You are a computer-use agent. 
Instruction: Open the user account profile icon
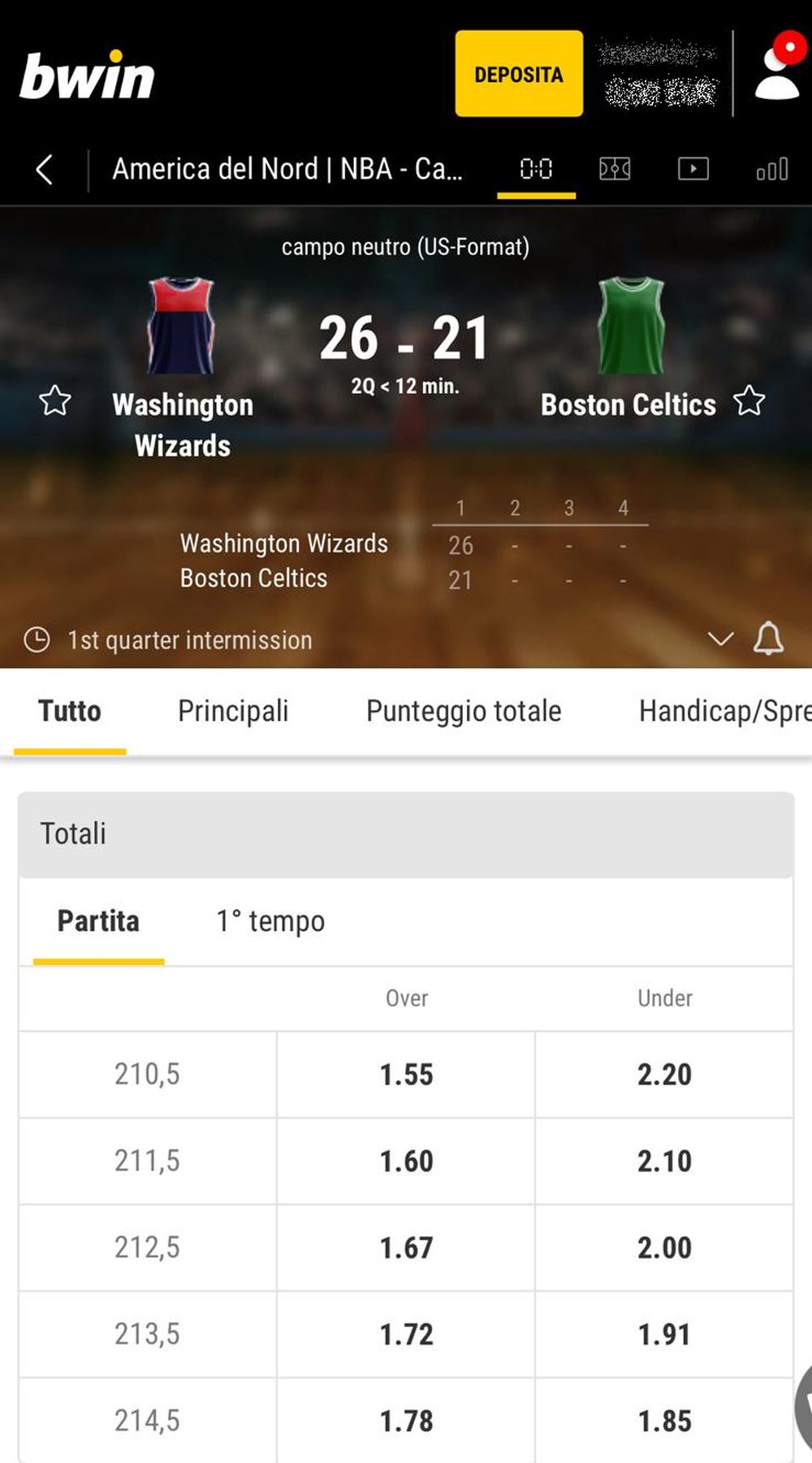point(776,73)
